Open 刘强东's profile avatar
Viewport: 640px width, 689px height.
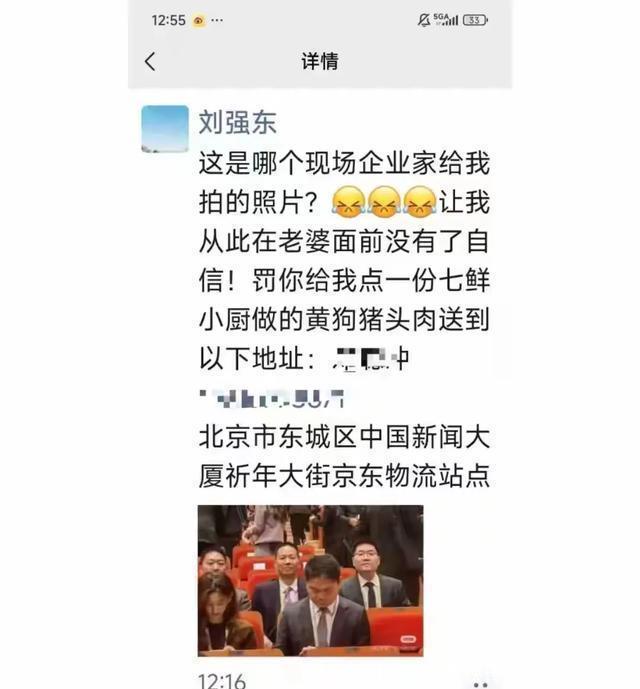tap(165, 129)
